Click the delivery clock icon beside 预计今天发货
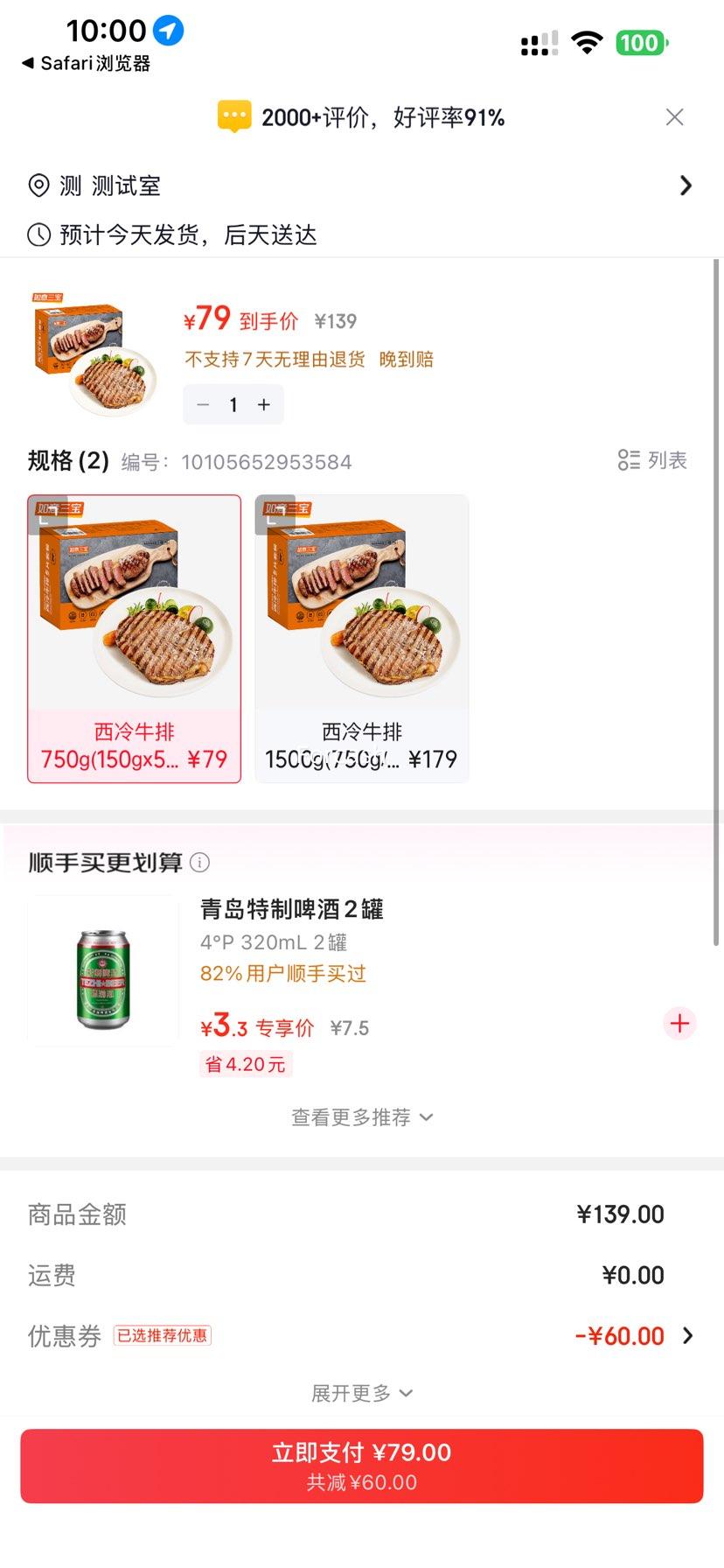Image resolution: width=724 pixels, height=1568 pixels. (38, 234)
